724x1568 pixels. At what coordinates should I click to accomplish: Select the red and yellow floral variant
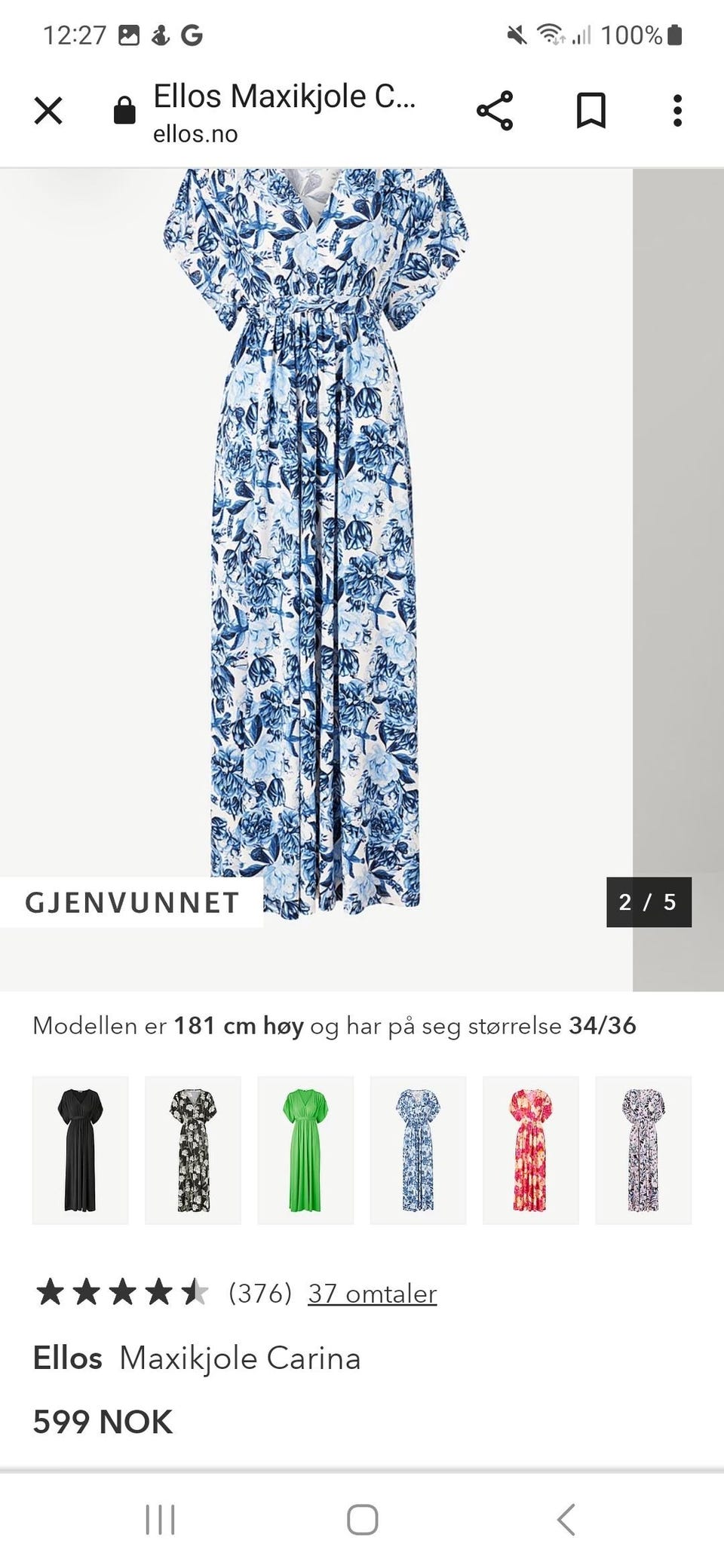(531, 1150)
